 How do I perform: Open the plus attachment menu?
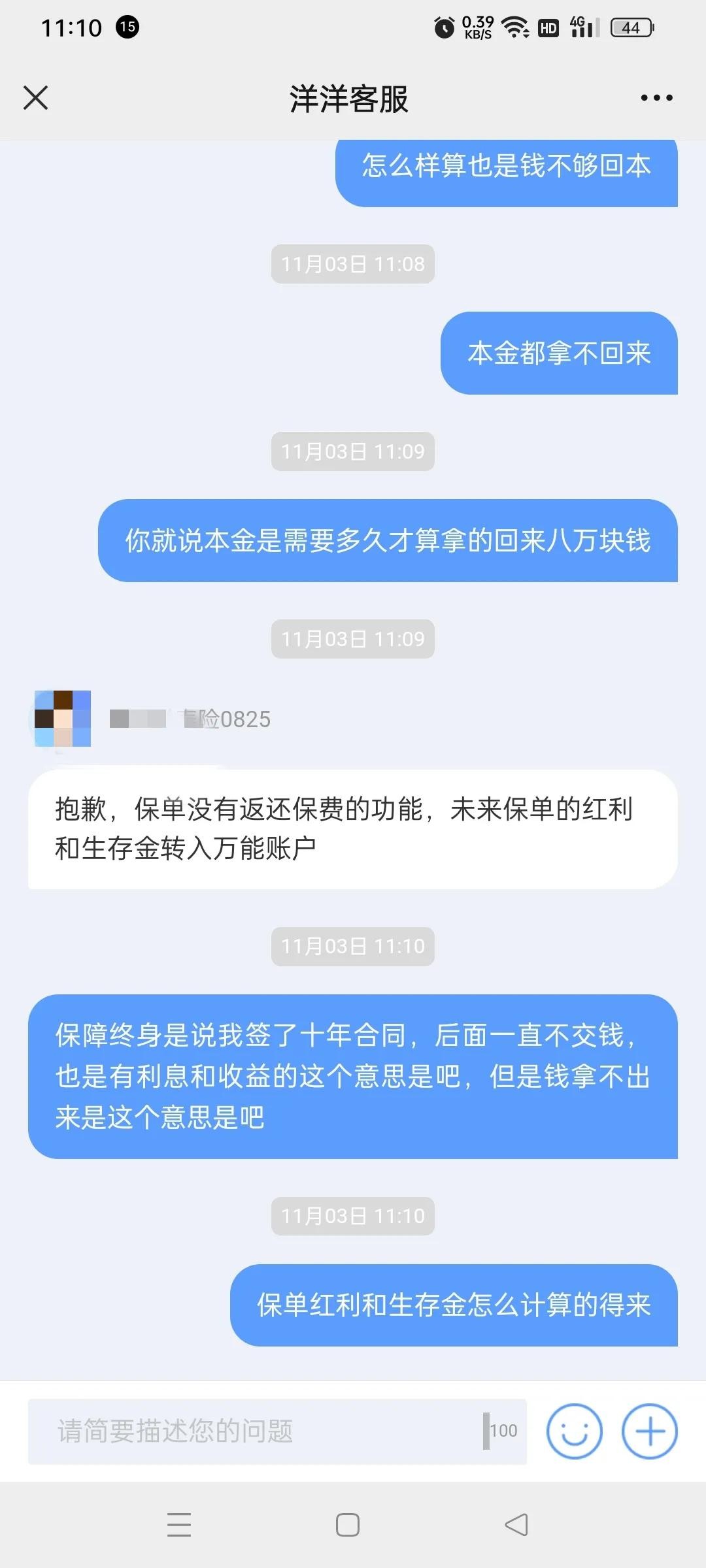tap(649, 1431)
